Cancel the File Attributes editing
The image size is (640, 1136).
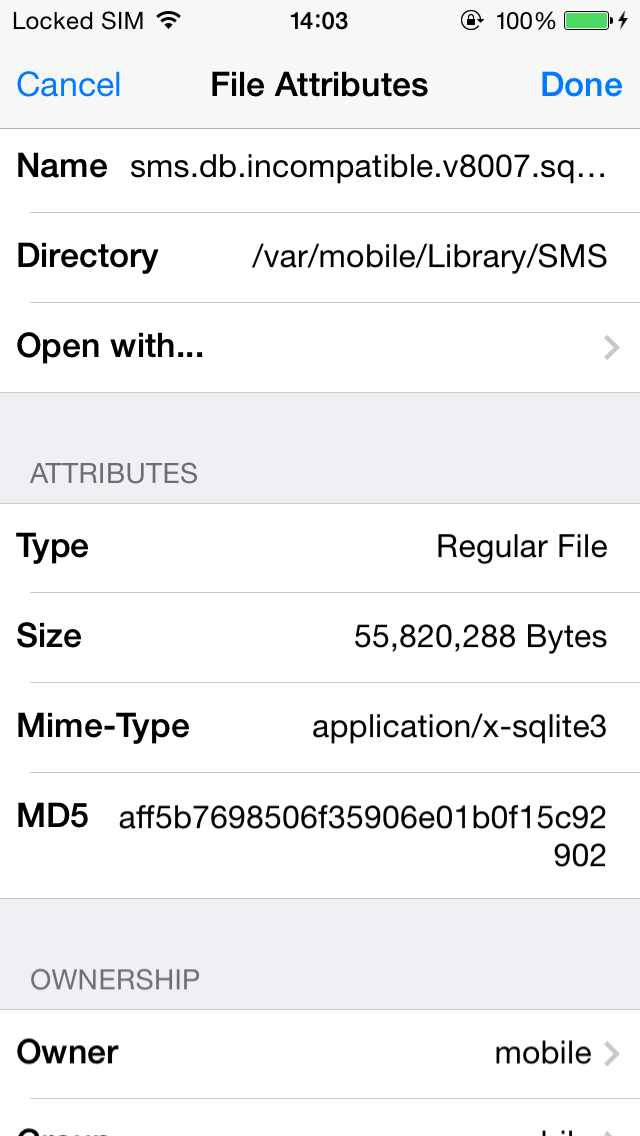(x=68, y=85)
